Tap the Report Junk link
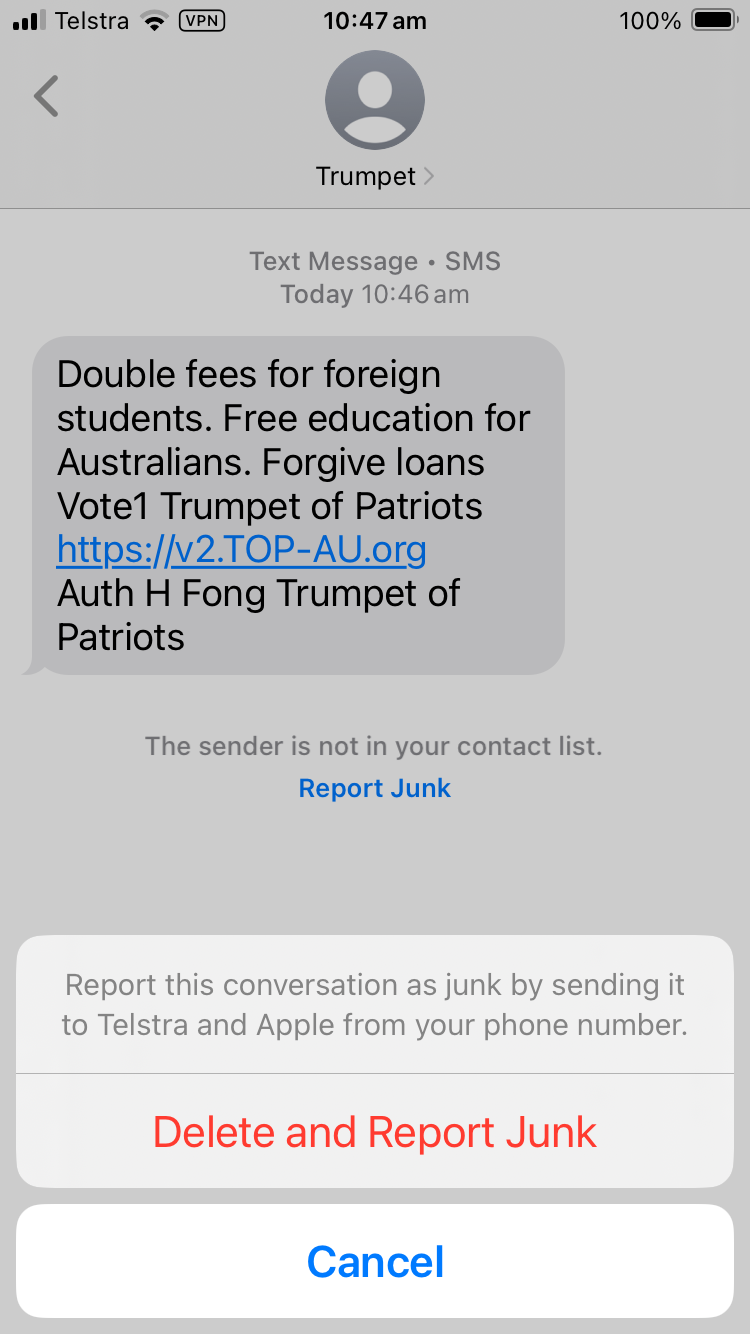Image resolution: width=750 pixels, height=1334 pixels. pyautogui.click(x=375, y=788)
